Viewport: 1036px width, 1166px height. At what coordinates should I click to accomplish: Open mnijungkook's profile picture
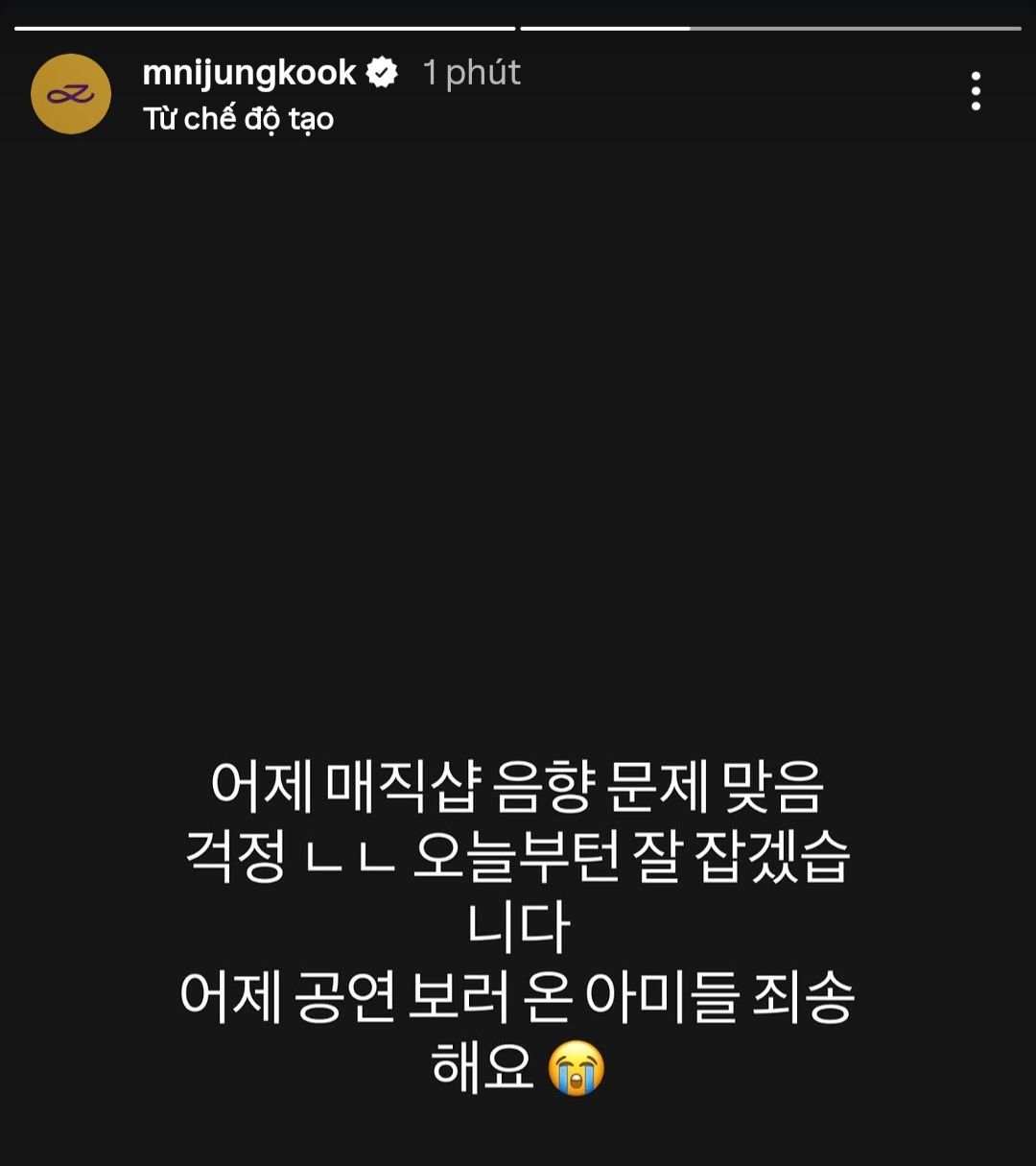pos(71,94)
